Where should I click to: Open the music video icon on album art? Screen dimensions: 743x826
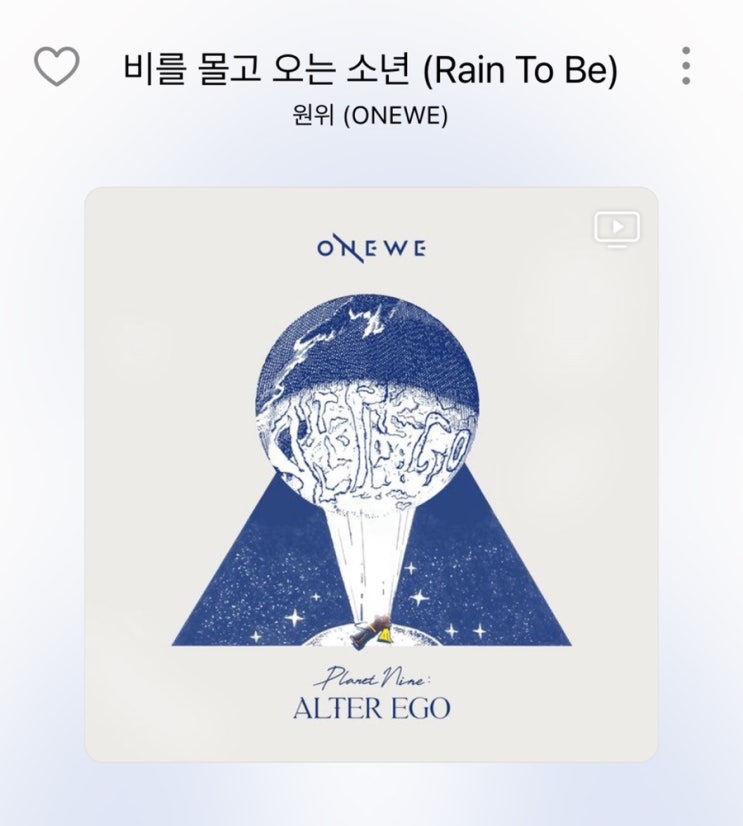tap(616, 229)
